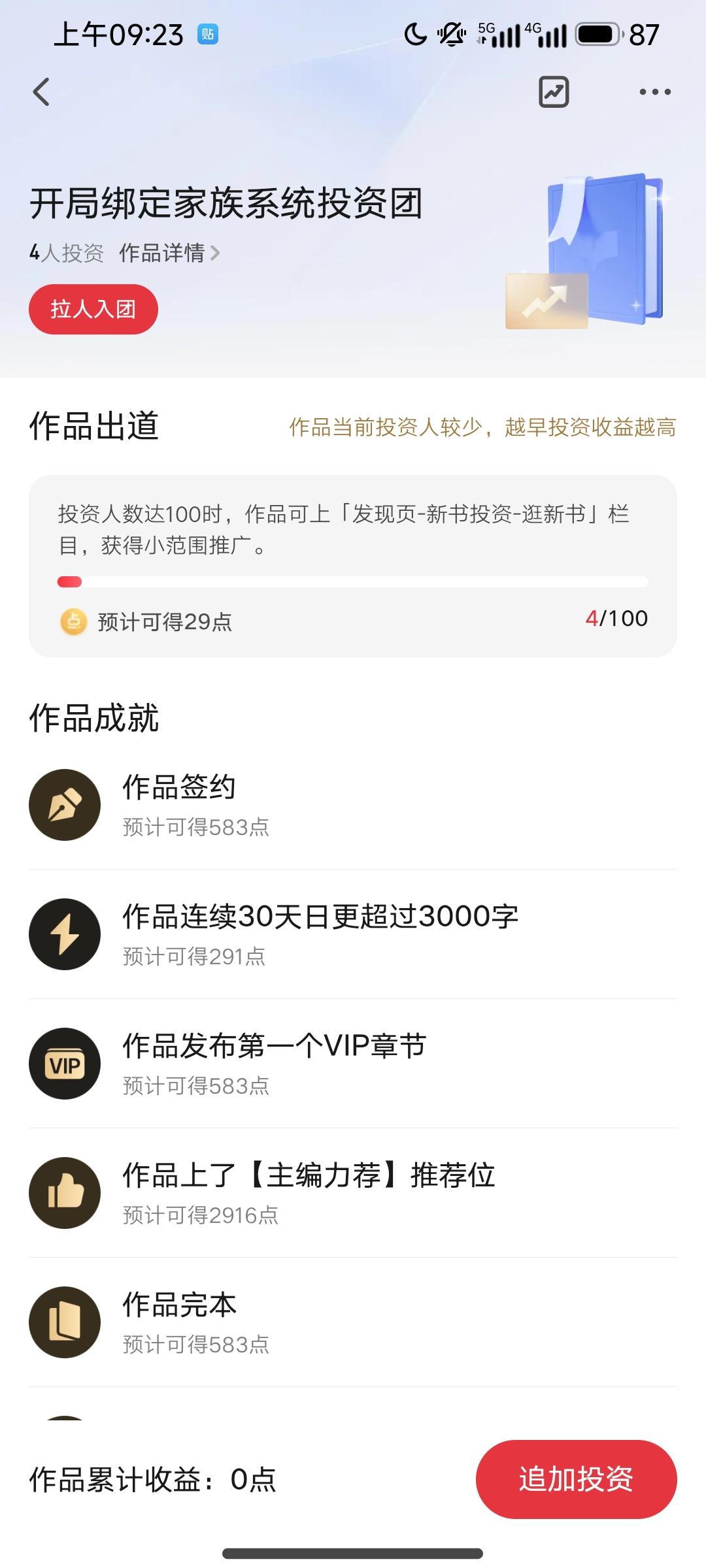
Task: Open the trend chart icon in top bar
Action: pyautogui.click(x=555, y=91)
